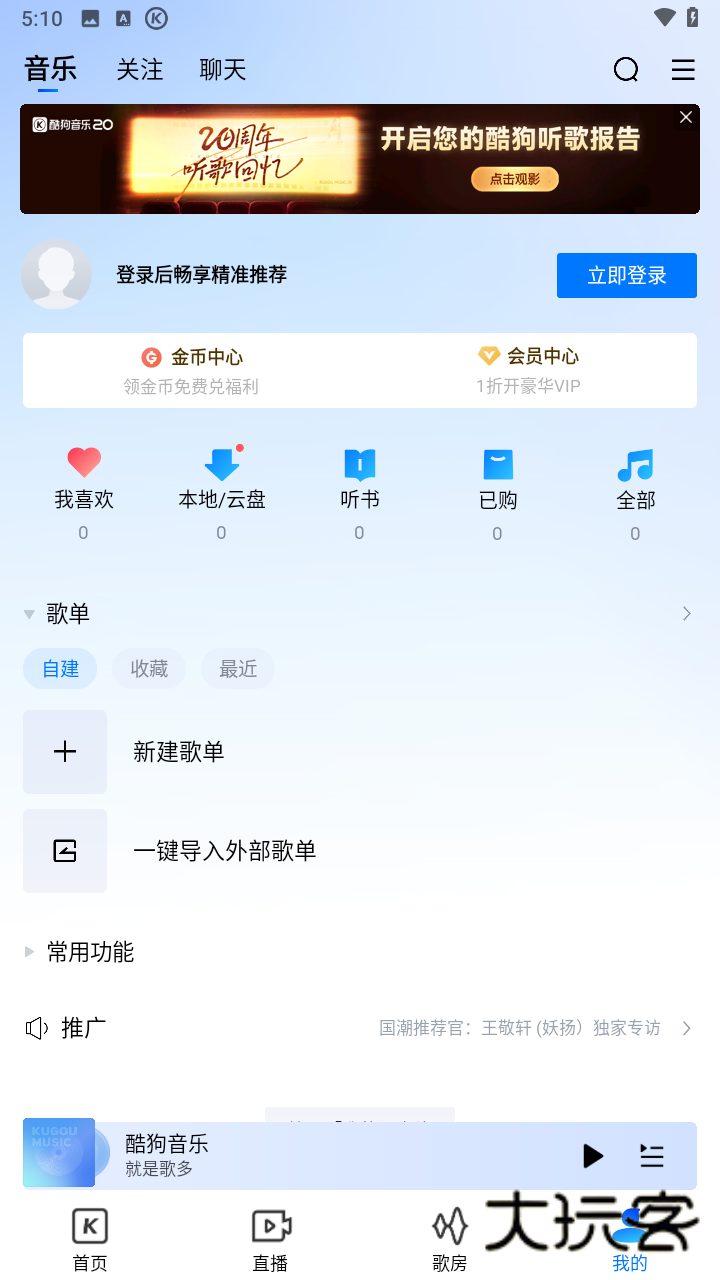720x1280 pixels.
Task: Open 歌单 details via right chevron
Action: [686, 613]
